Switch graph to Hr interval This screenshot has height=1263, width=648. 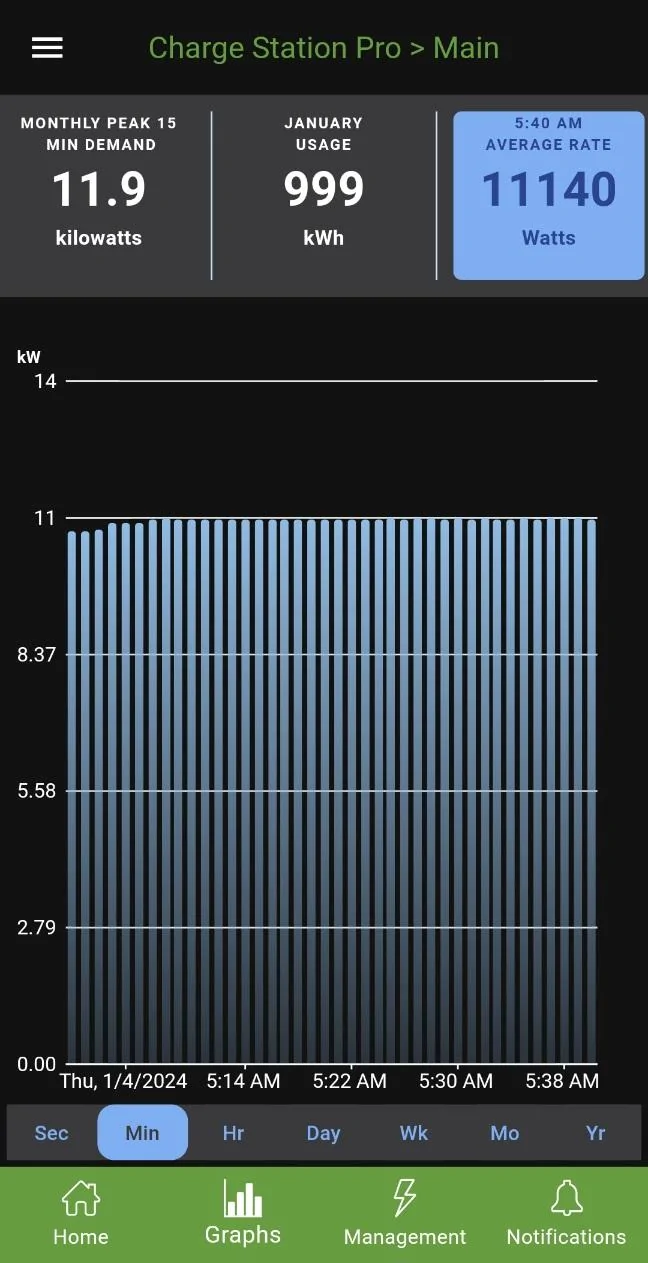[x=233, y=1133]
